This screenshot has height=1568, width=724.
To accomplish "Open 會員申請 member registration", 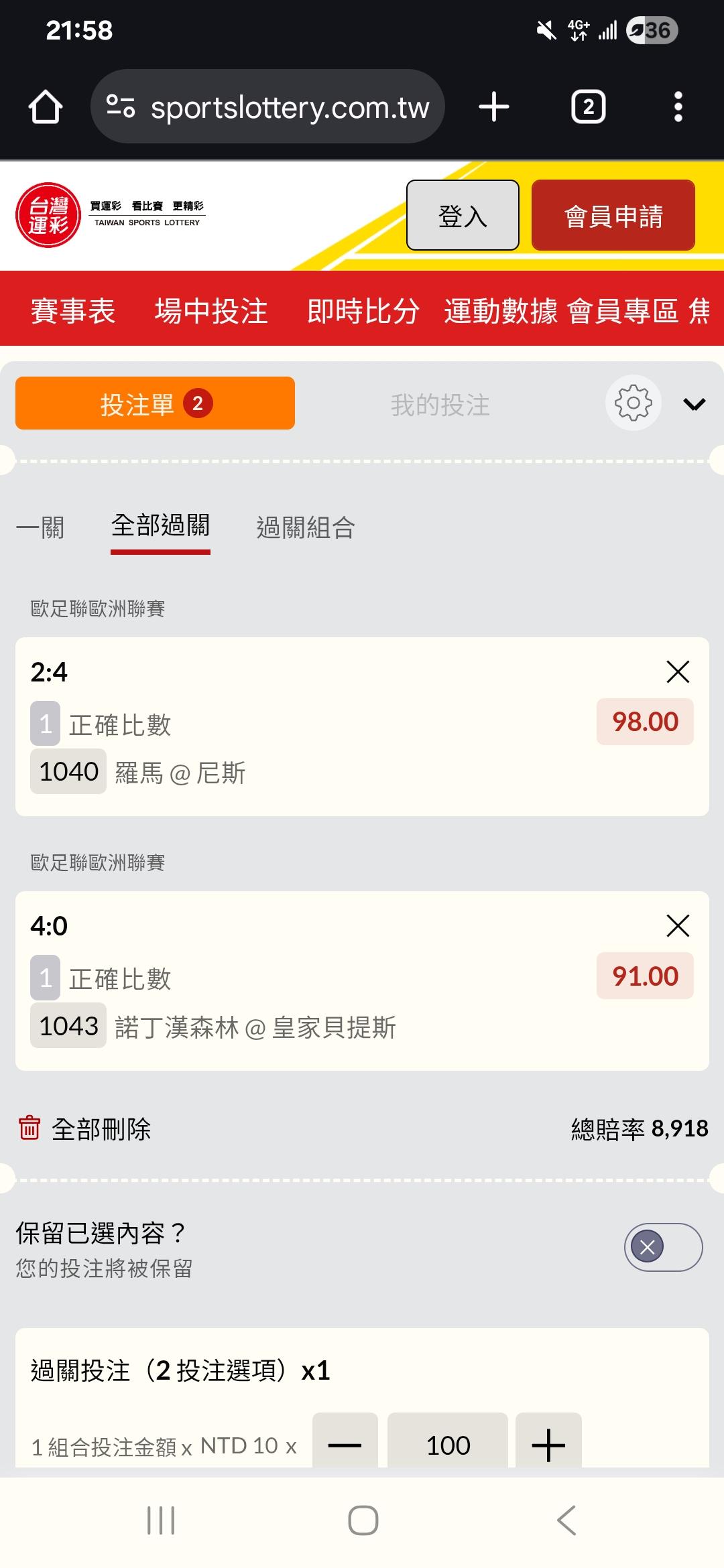I will pyautogui.click(x=613, y=215).
